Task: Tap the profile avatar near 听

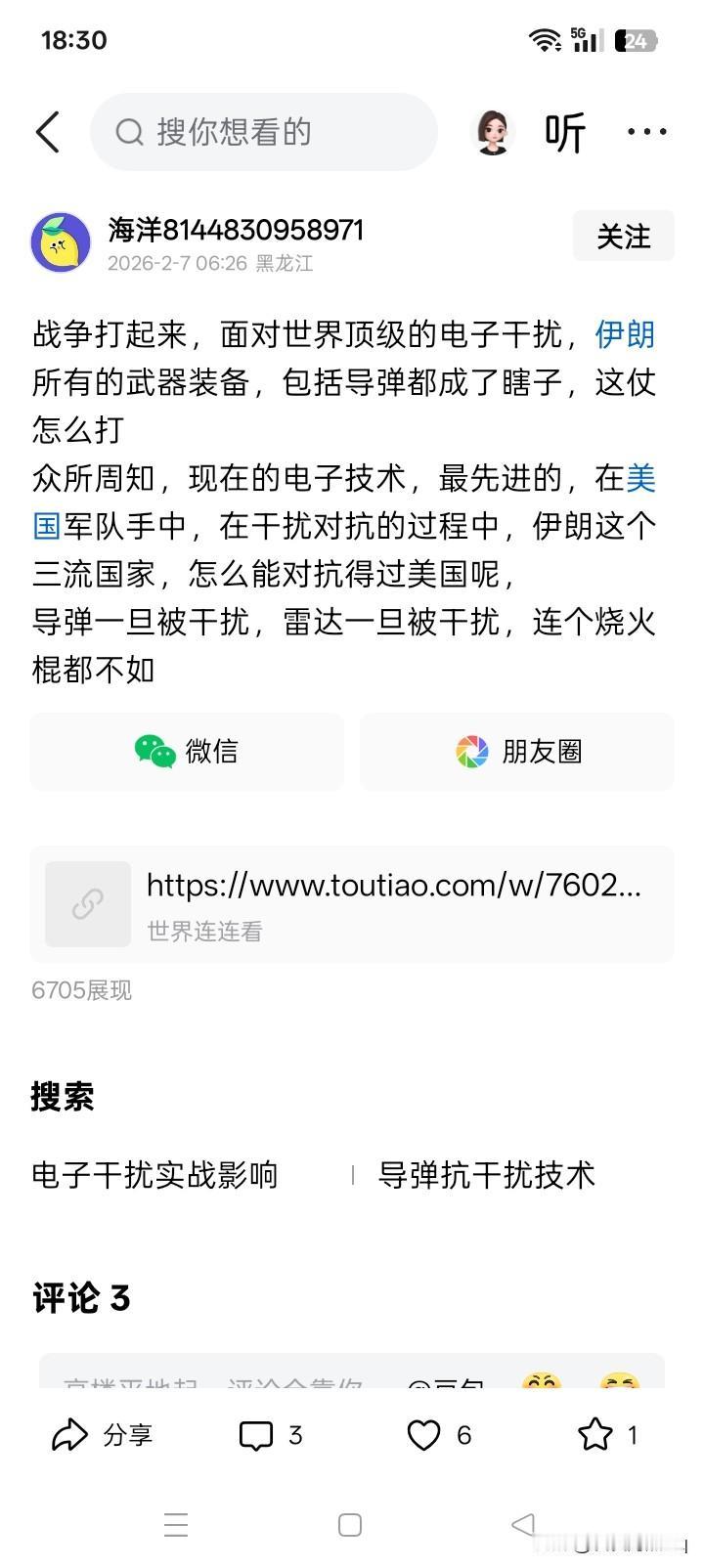Action: (494, 132)
